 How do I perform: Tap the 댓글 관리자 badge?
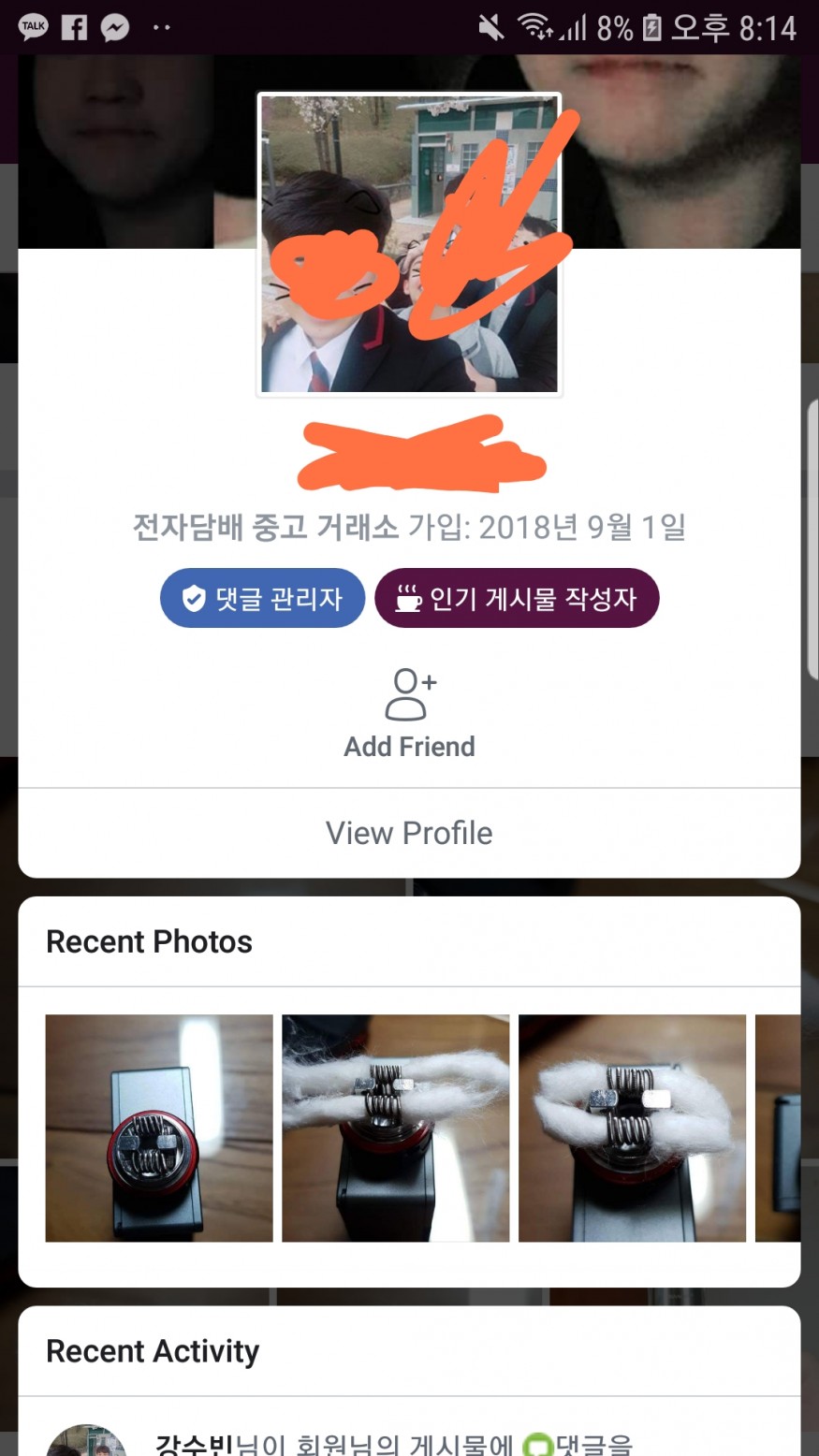coord(262,598)
